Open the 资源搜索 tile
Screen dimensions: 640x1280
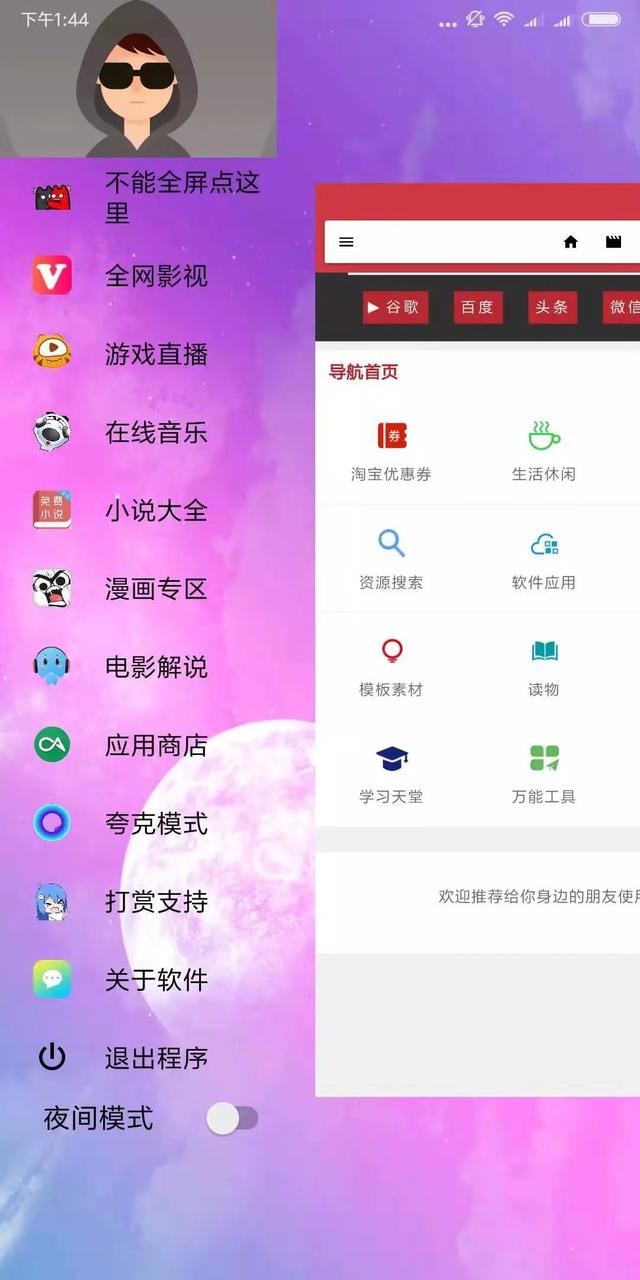391,559
